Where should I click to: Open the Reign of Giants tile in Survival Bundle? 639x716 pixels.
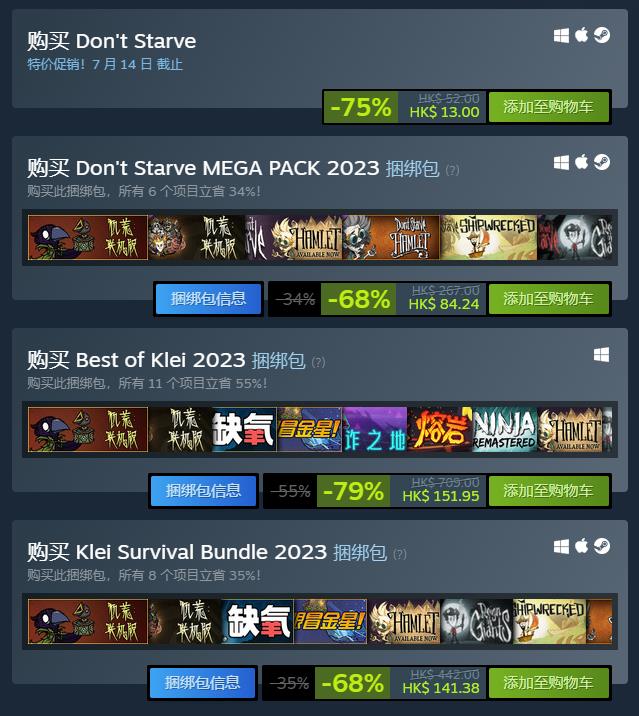coord(476,621)
